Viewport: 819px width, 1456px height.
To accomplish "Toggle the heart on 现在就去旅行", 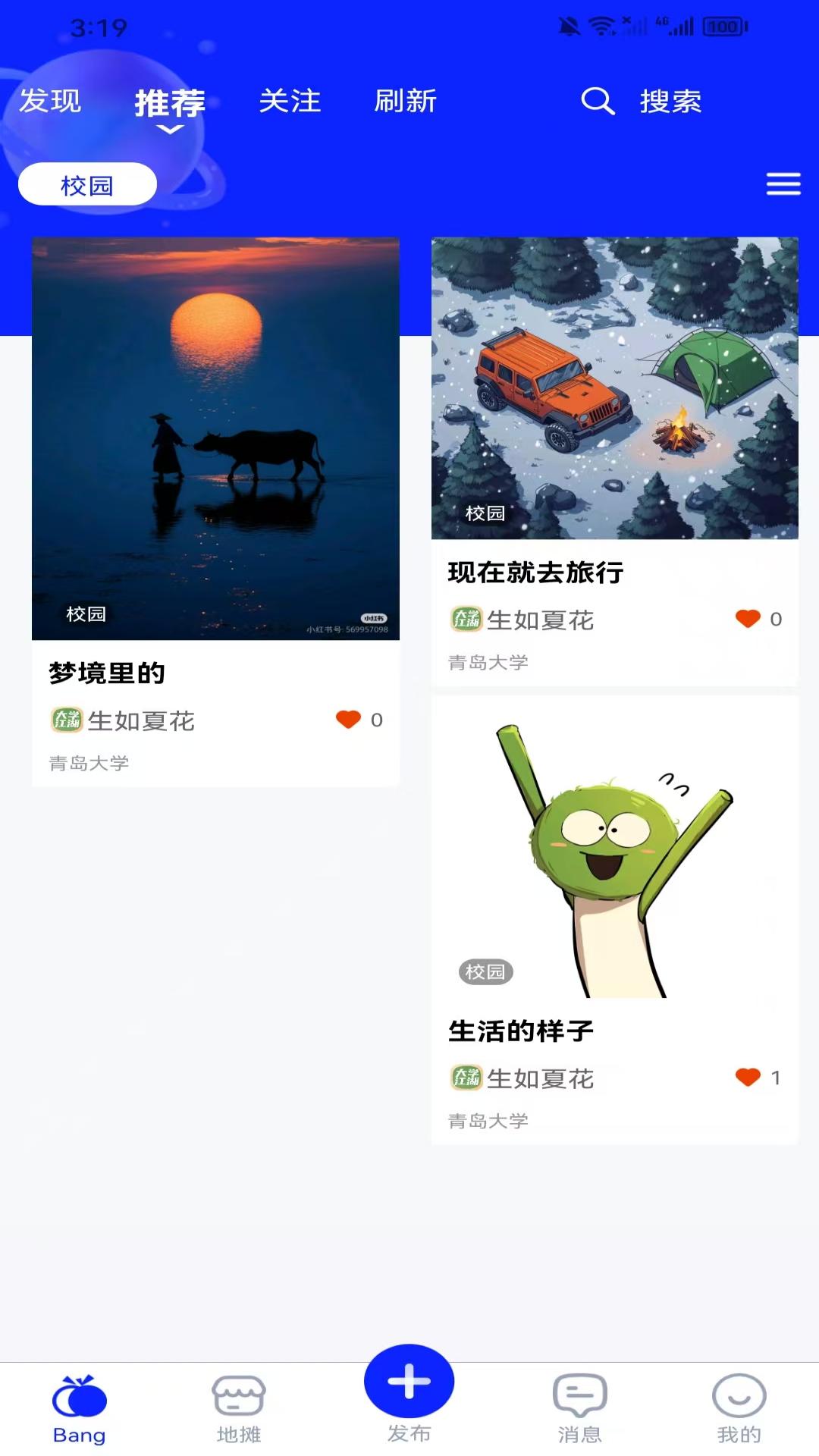I will coord(748,619).
